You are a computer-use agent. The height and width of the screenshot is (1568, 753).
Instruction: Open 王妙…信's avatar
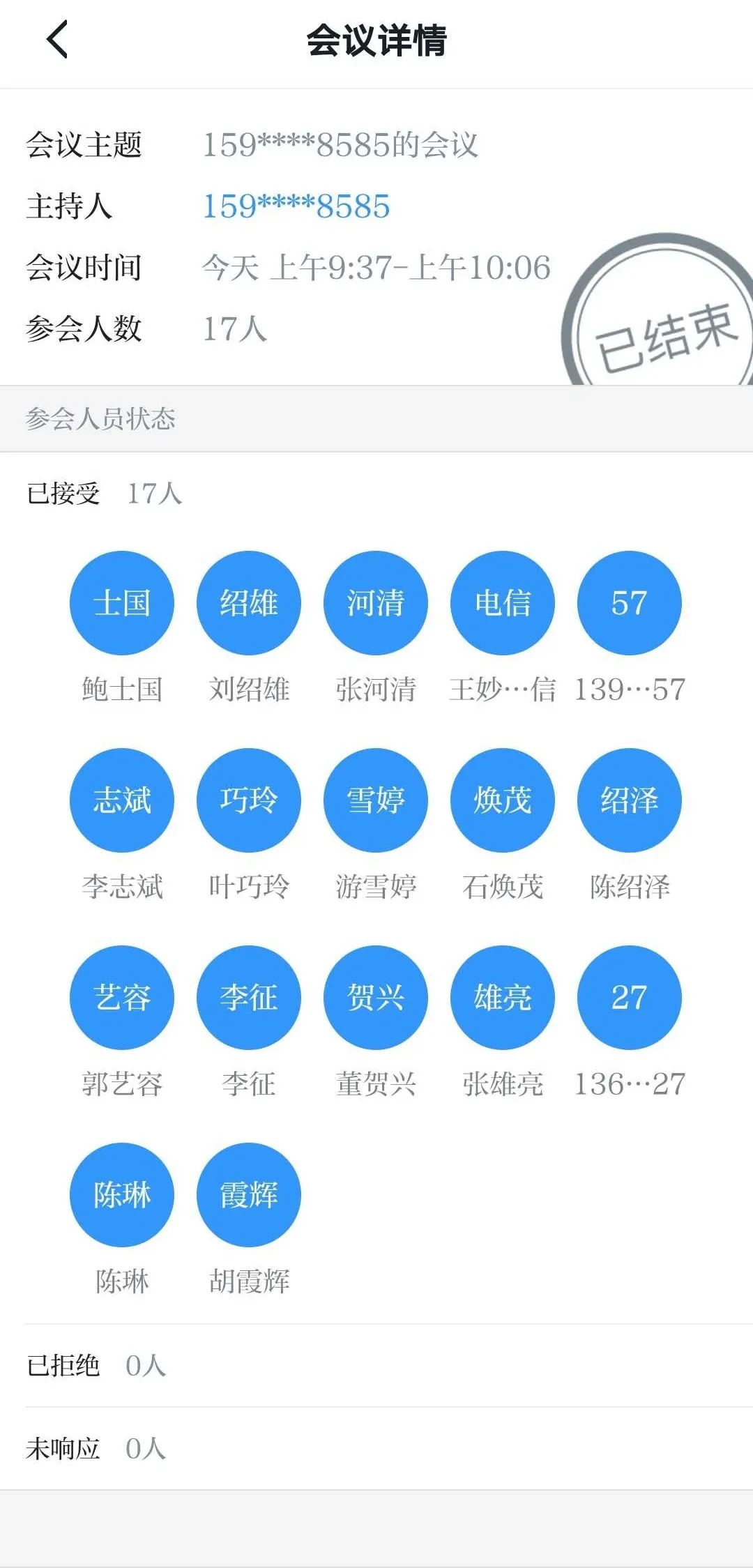coord(503,603)
